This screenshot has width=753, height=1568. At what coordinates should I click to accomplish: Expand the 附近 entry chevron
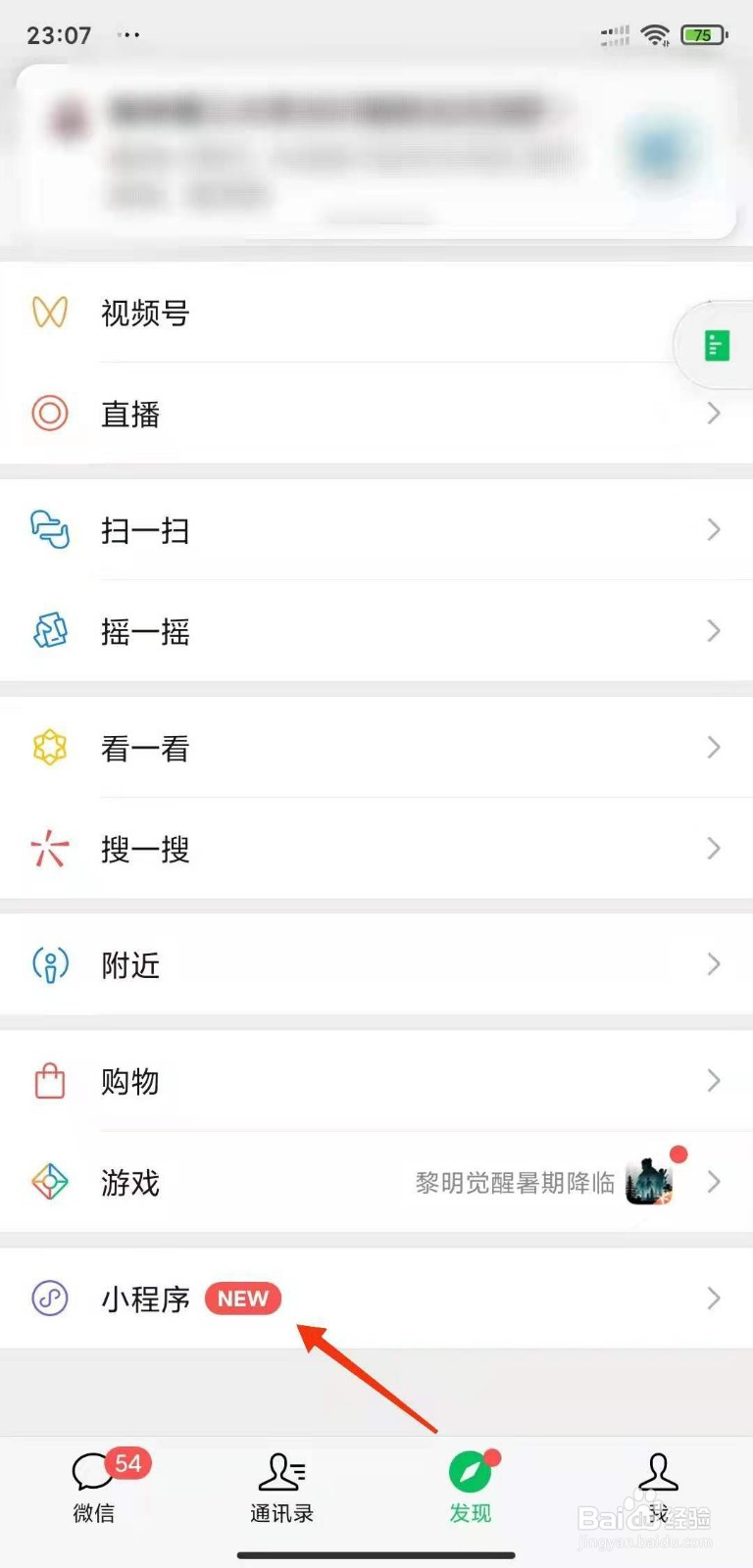[713, 964]
